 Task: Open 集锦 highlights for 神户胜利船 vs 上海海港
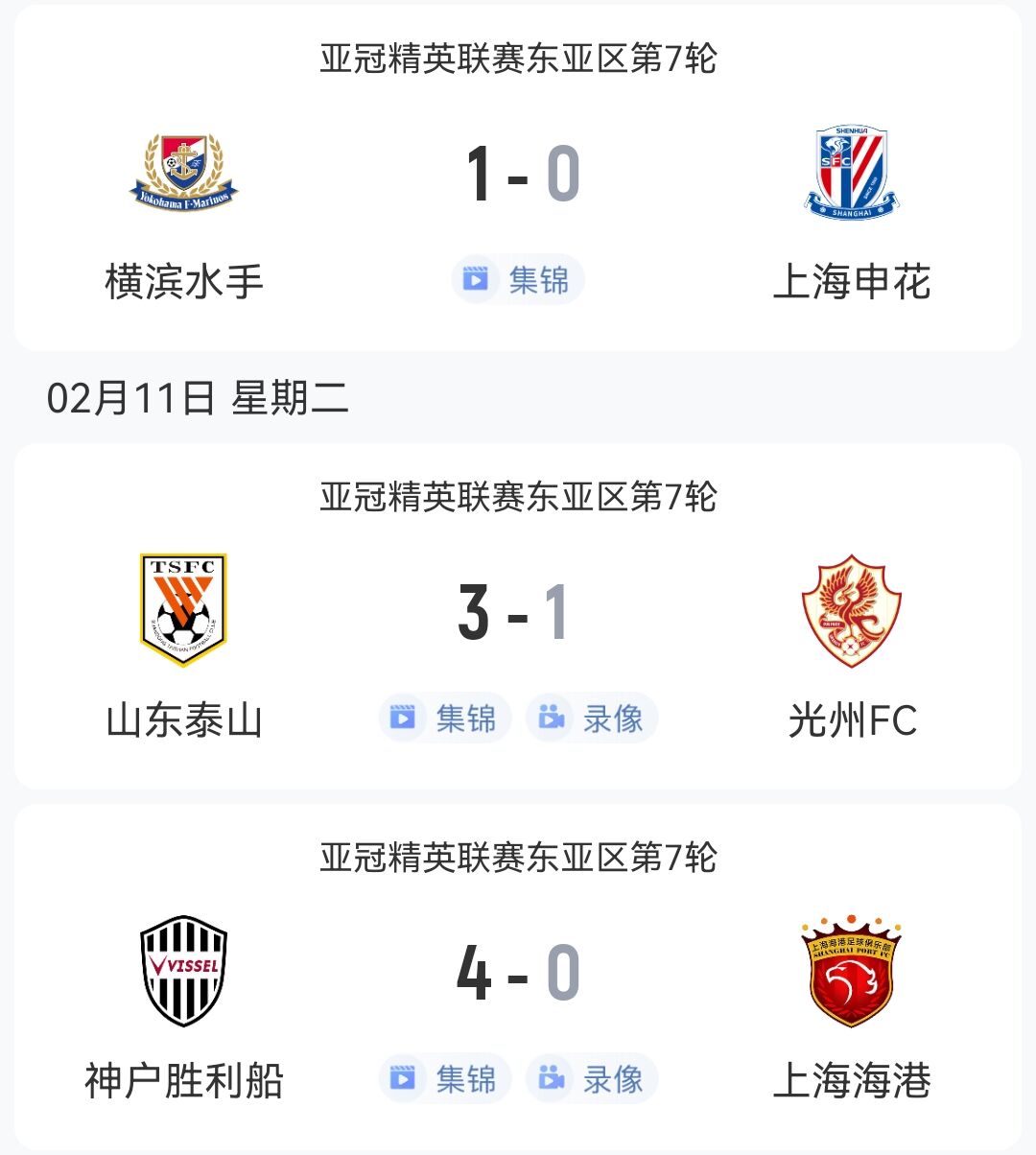pyautogui.click(x=444, y=1078)
